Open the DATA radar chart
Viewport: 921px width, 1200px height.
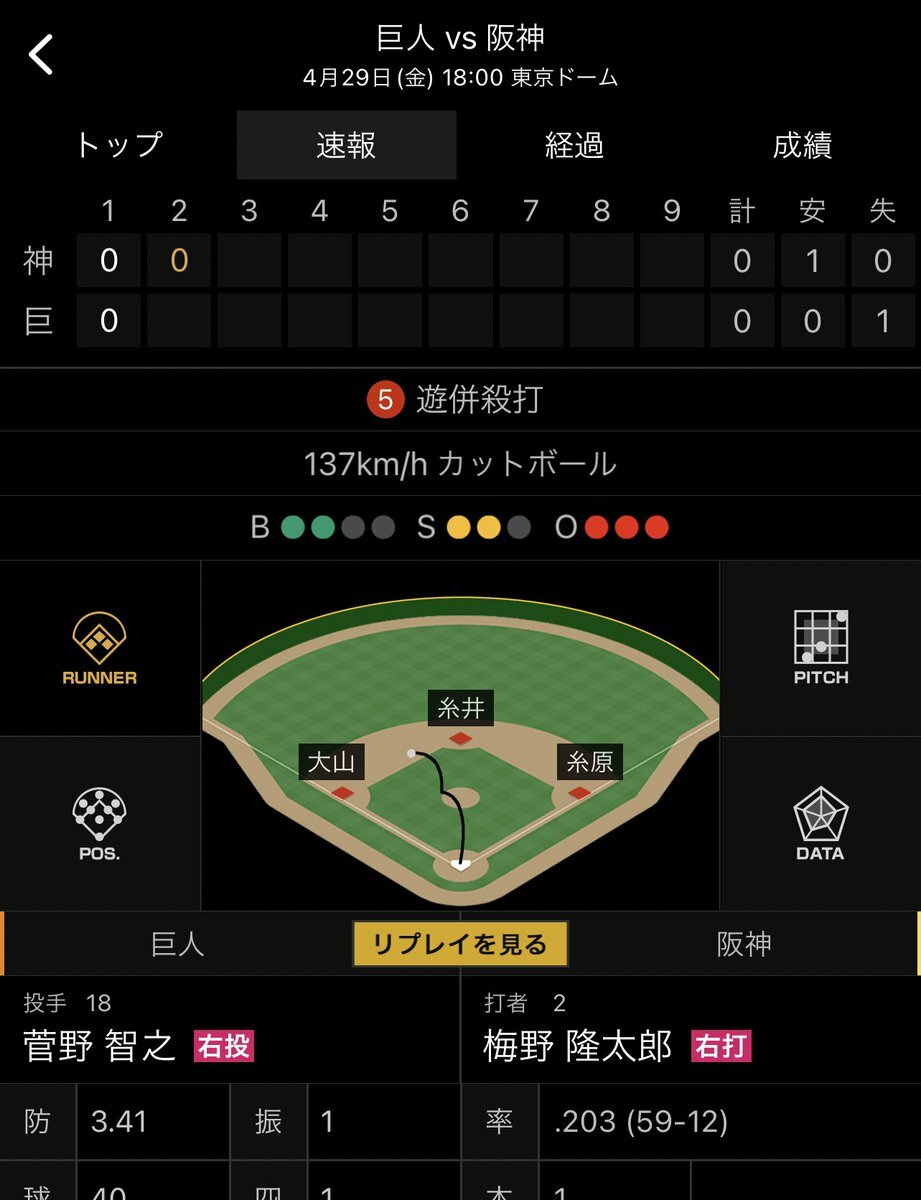click(x=820, y=824)
